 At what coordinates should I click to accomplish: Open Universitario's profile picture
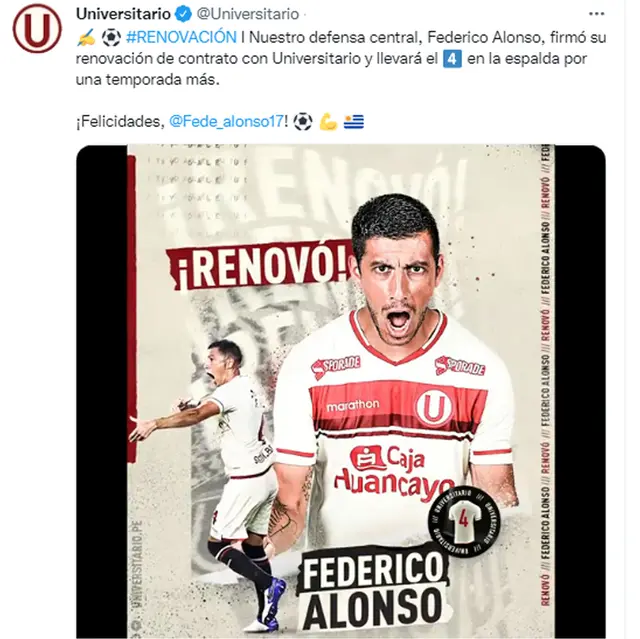36,28
